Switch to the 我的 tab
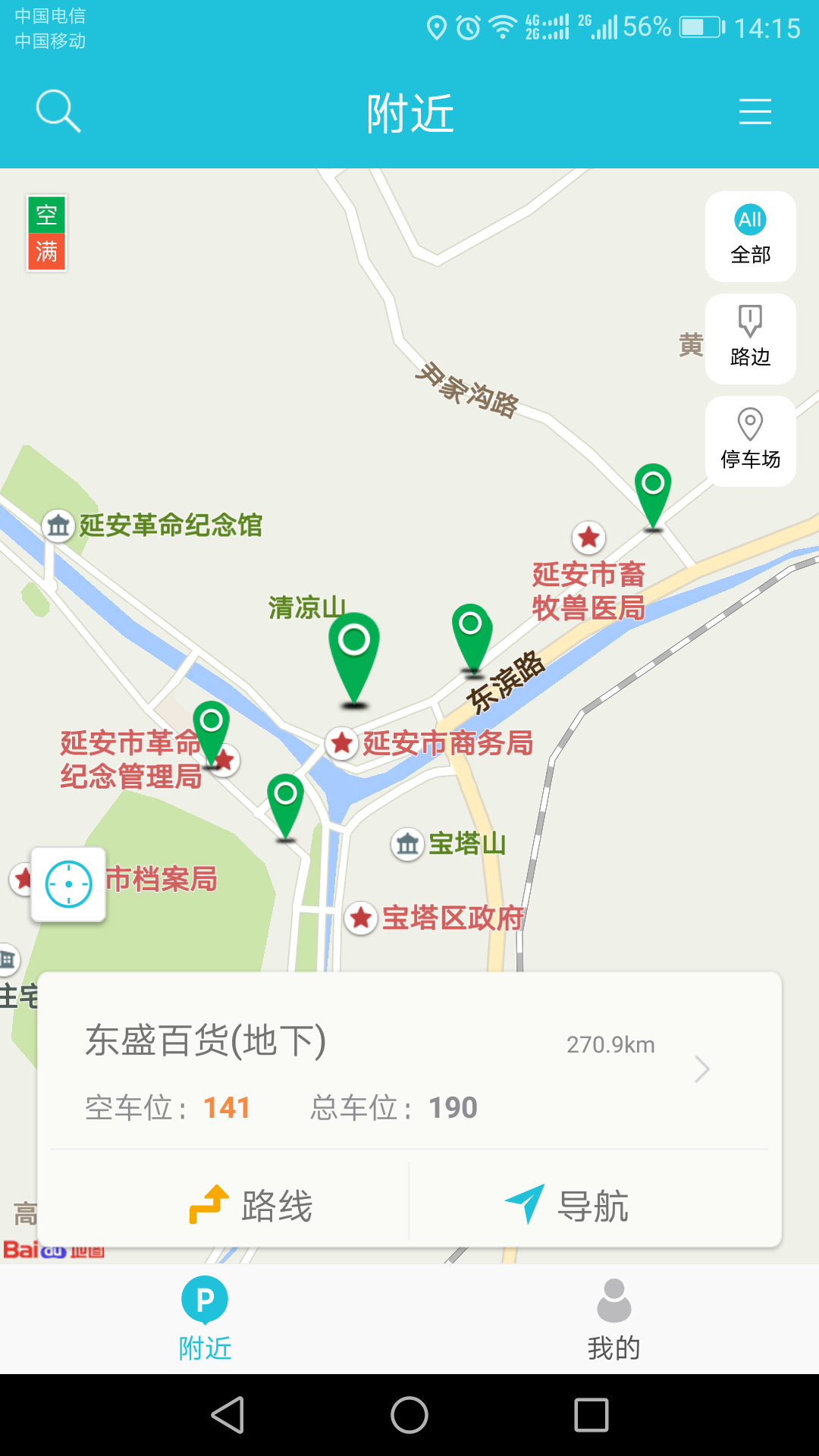Image resolution: width=819 pixels, height=1456 pixels. [x=614, y=1319]
